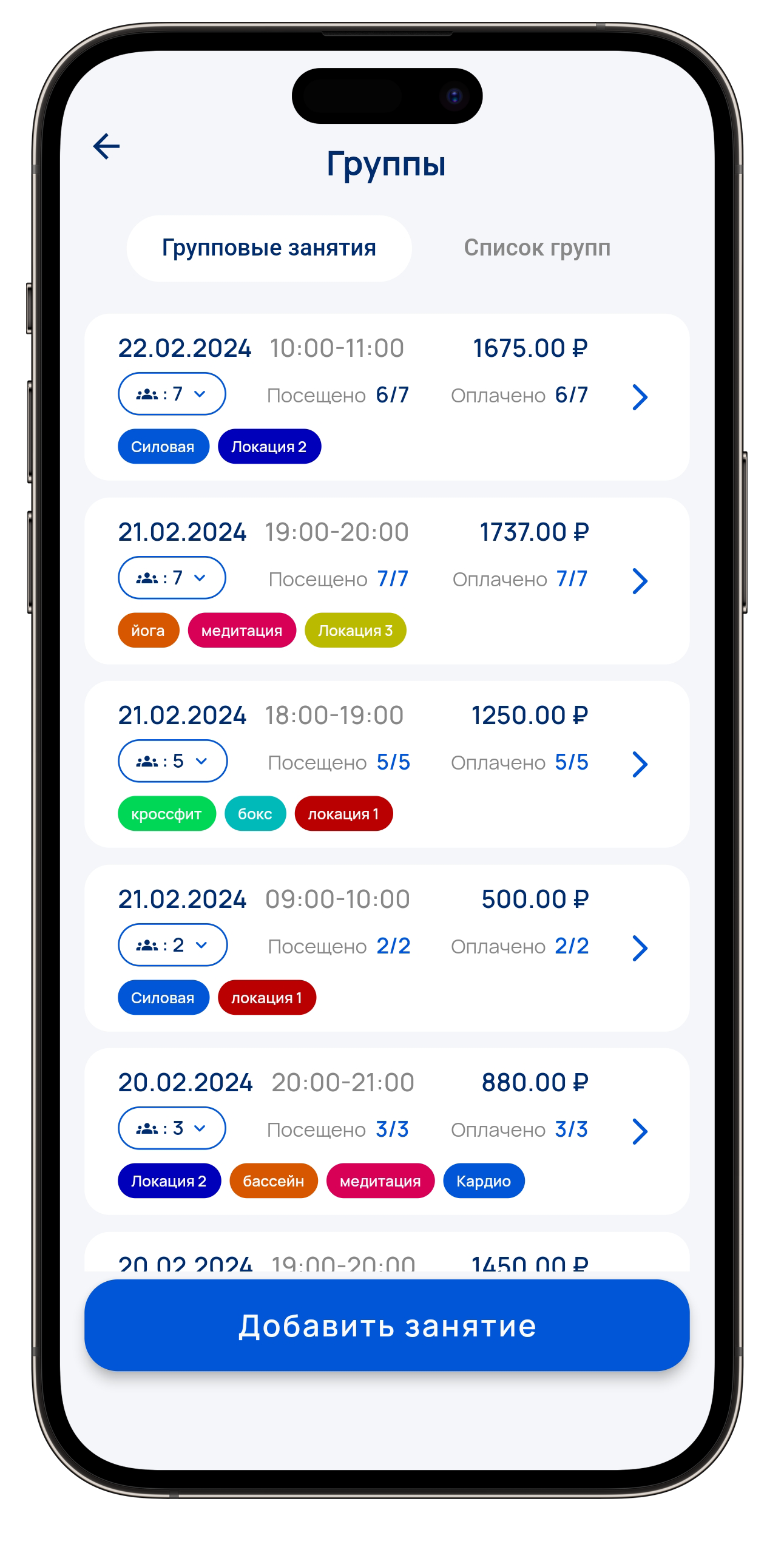784x1544 pixels.
Task: Open the 880.00 ₽ session chevron
Action: click(x=640, y=1131)
